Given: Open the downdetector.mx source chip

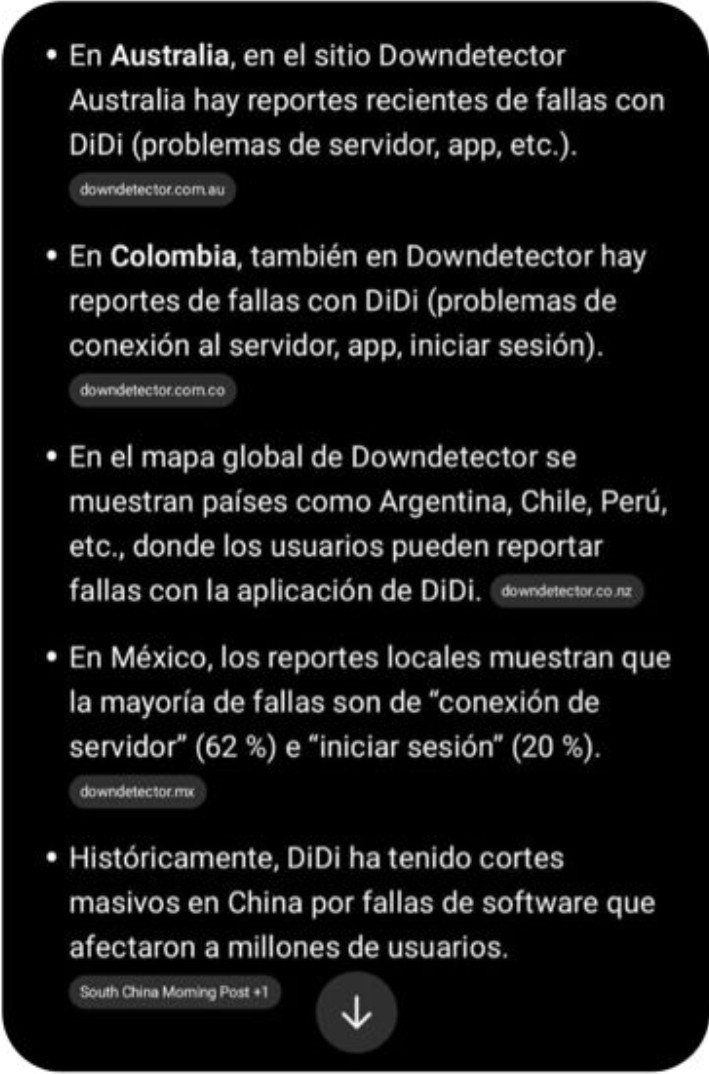Looking at the screenshot, I should 137,791.
